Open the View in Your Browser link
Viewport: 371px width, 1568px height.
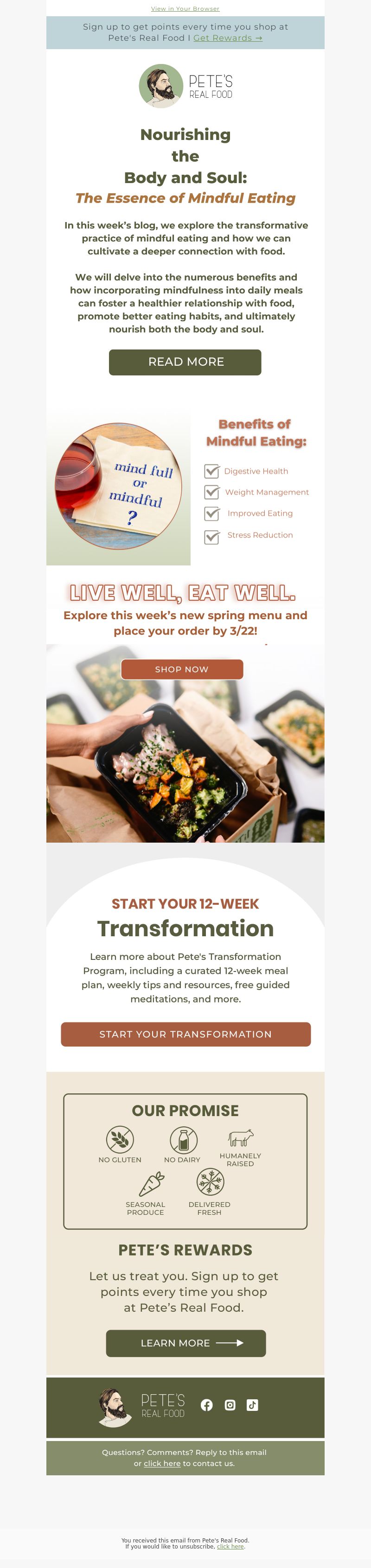tap(185, 9)
